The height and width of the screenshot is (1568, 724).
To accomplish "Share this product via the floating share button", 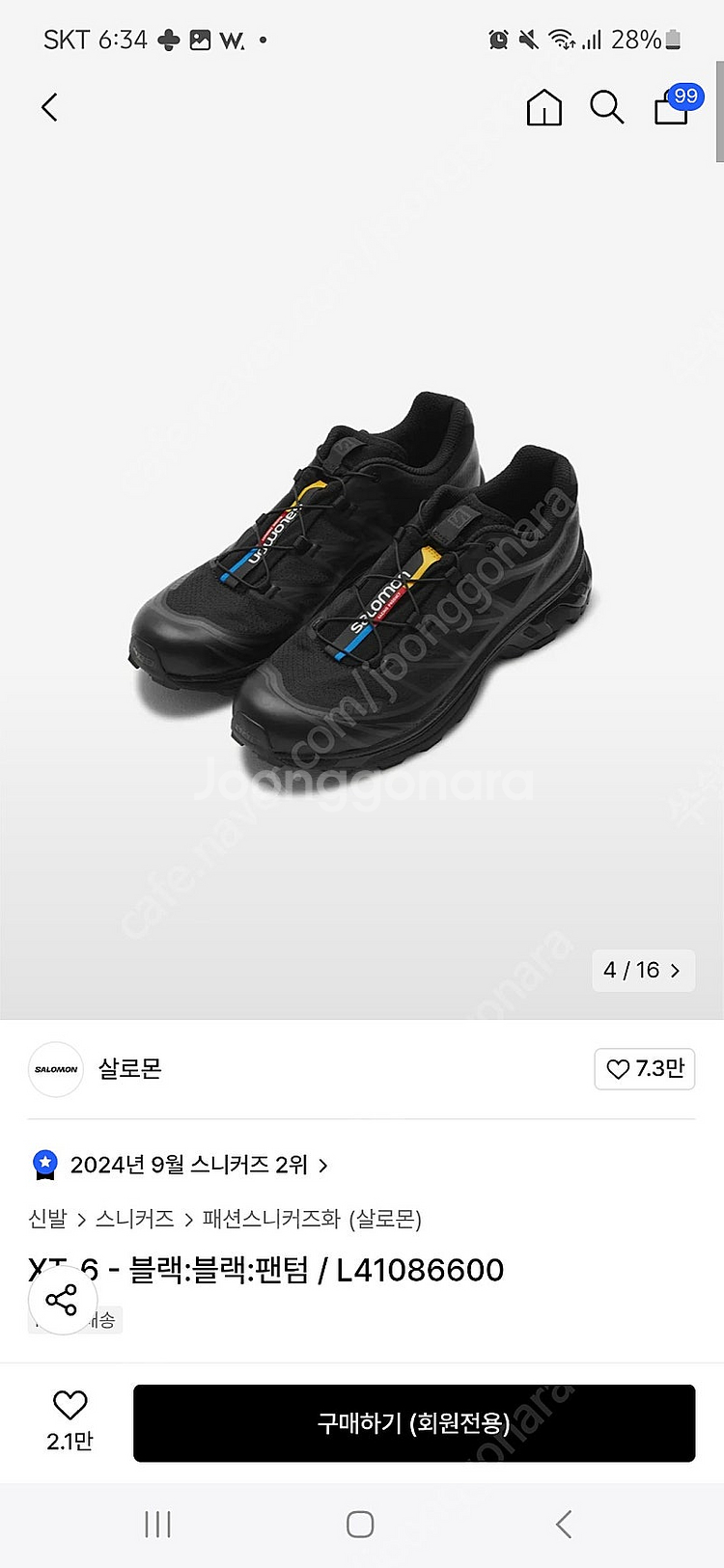I will tap(62, 1301).
